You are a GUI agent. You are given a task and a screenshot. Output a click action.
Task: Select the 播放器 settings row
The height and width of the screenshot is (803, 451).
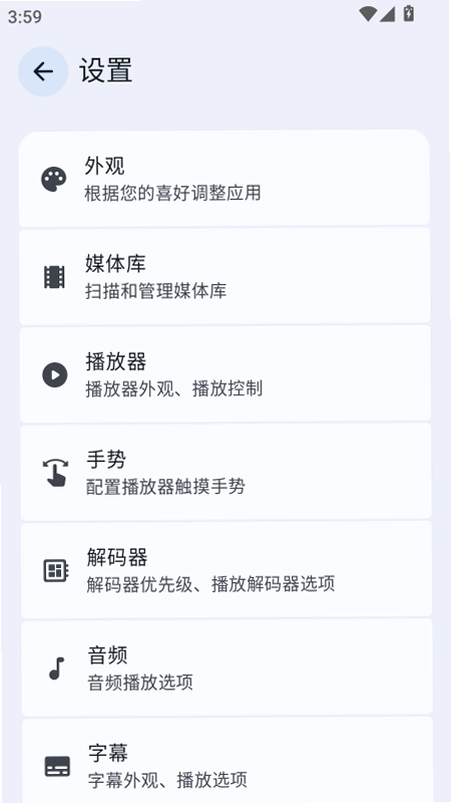[225, 374]
